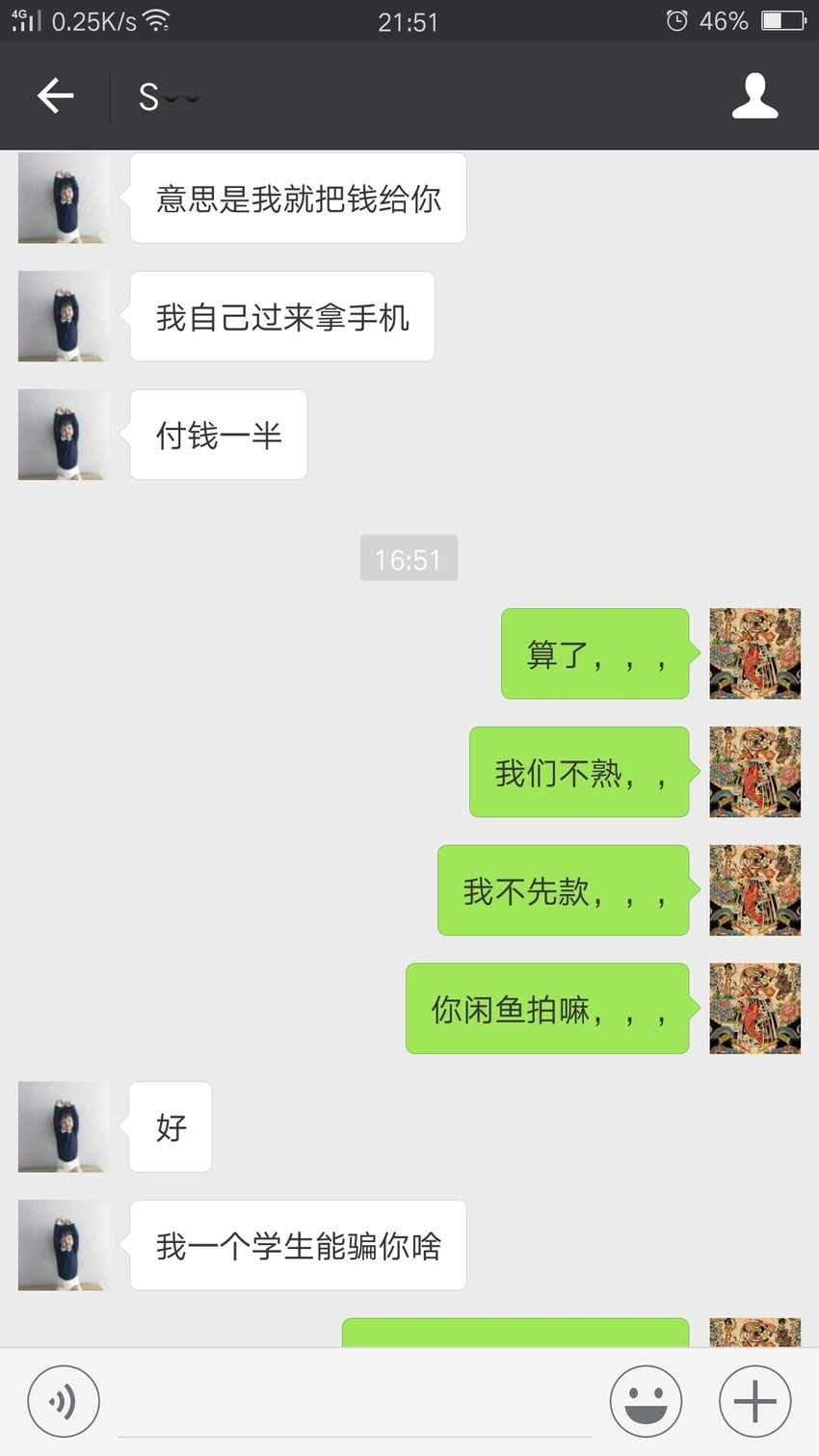
Task: Open the plus attachment menu
Action: (x=755, y=1401)
